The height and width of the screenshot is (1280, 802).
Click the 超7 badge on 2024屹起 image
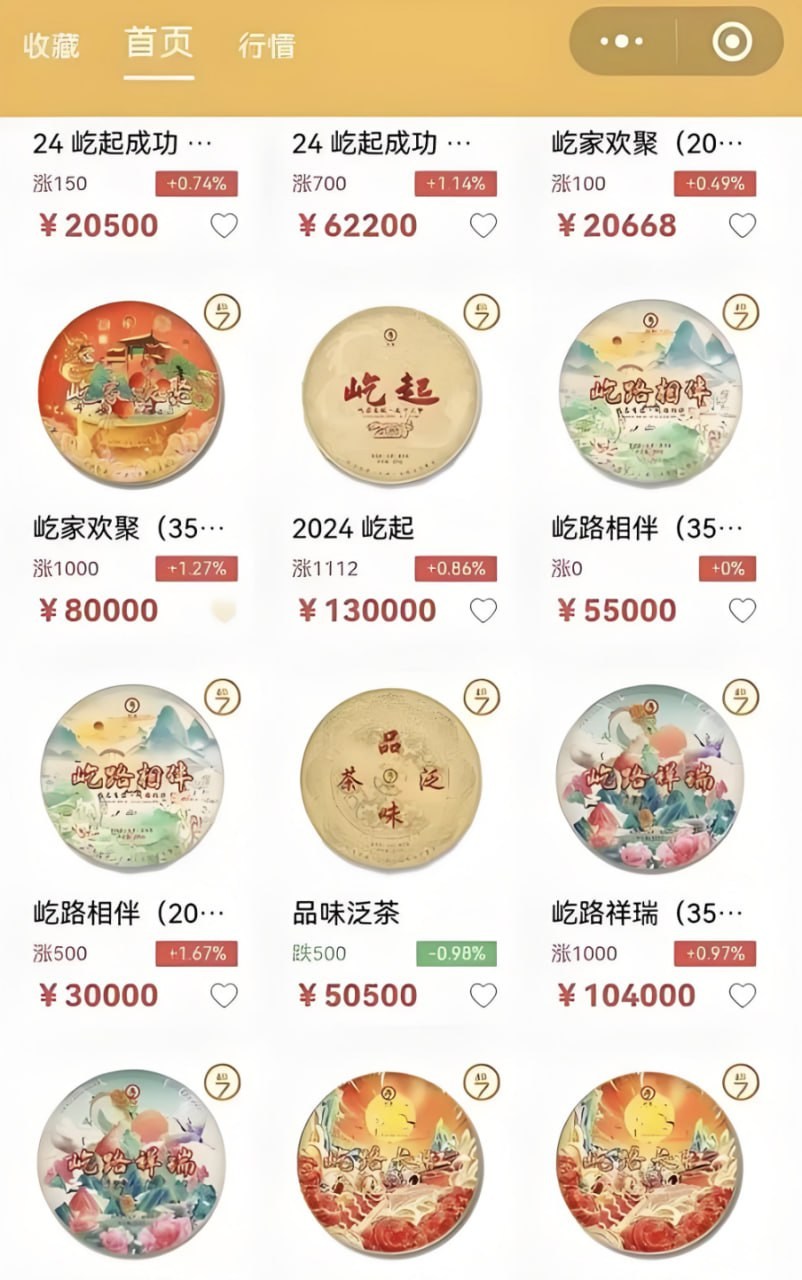[x=481, y=314]
